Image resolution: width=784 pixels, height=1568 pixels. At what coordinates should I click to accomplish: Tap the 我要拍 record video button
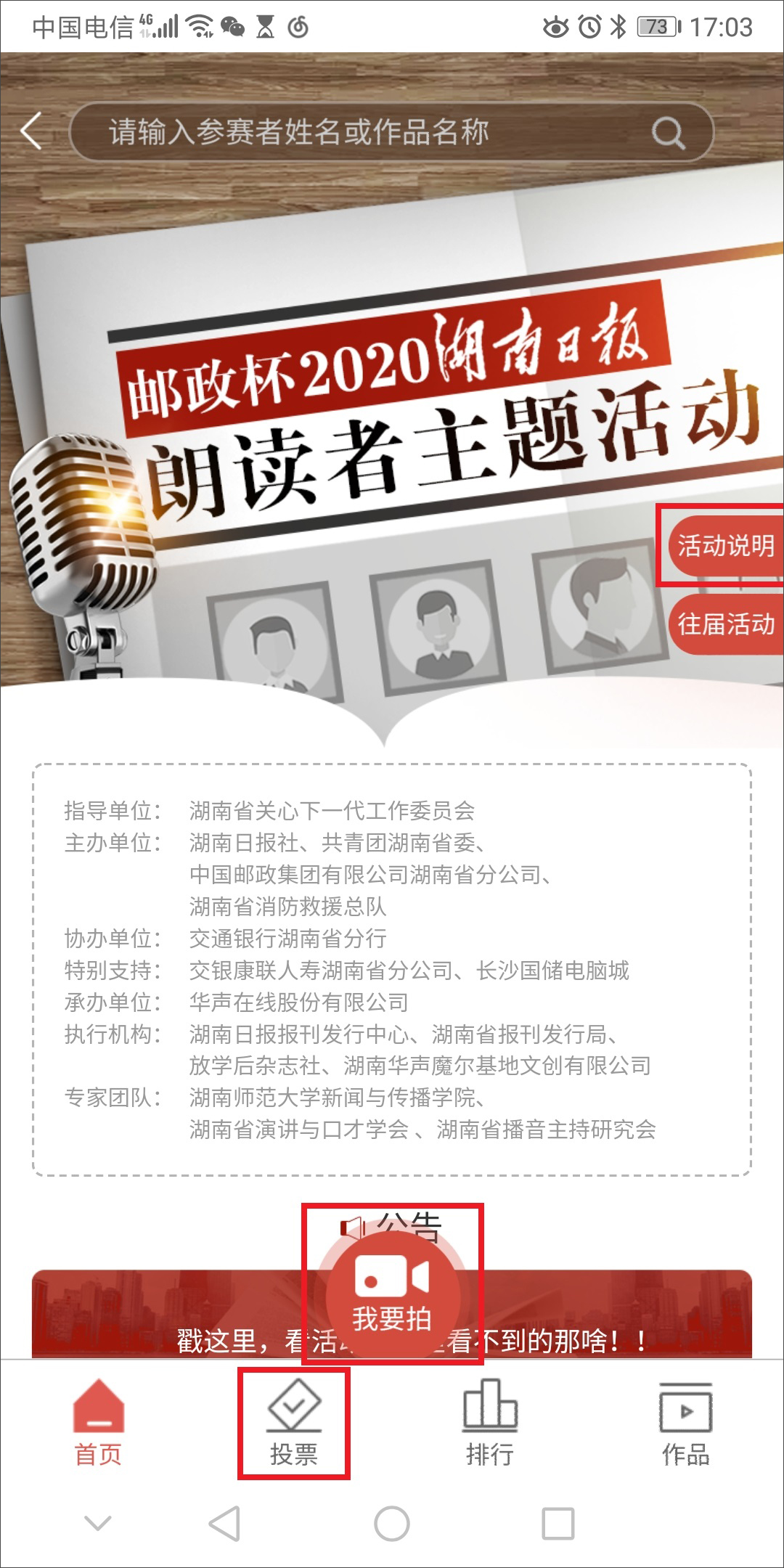click(392, 1292)
